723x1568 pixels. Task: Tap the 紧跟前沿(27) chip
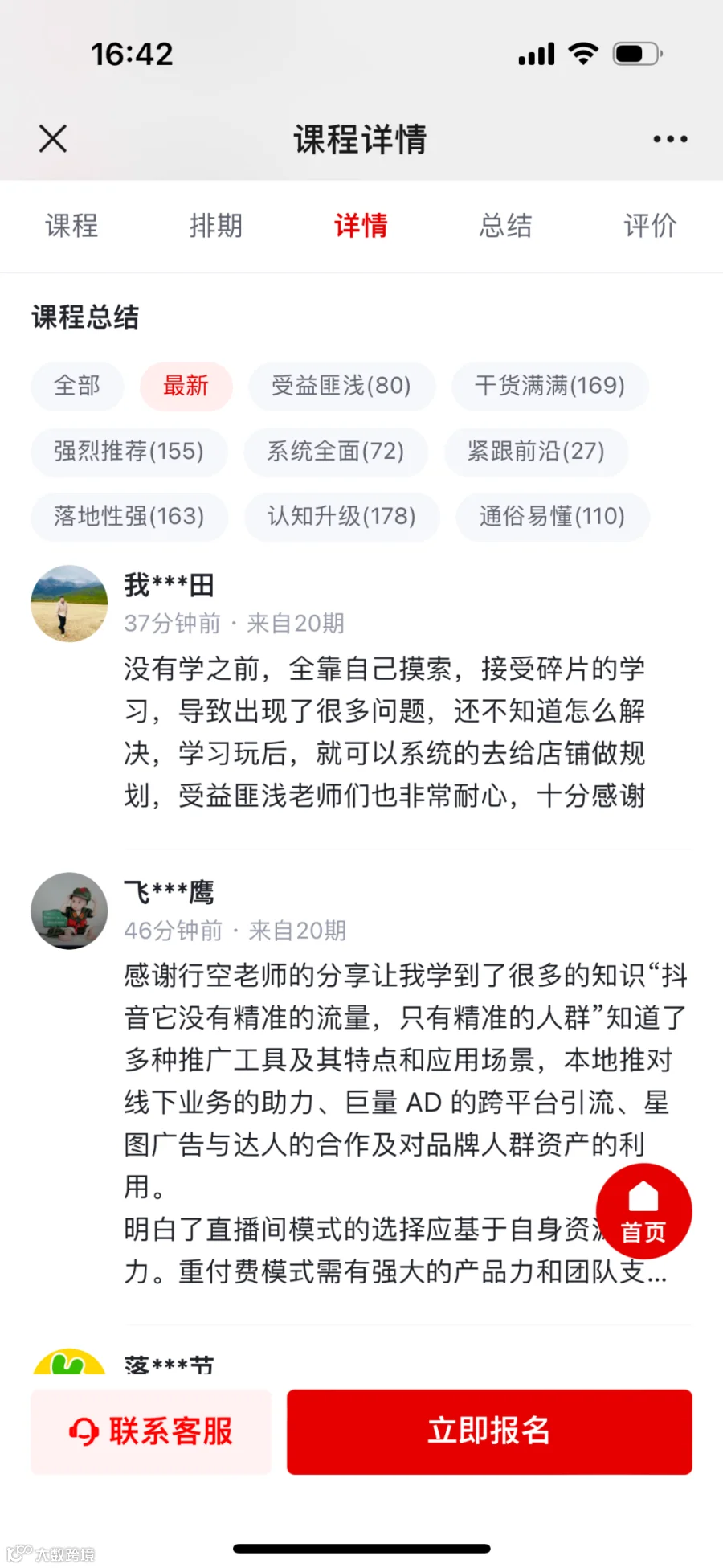[x=536, y=451]
